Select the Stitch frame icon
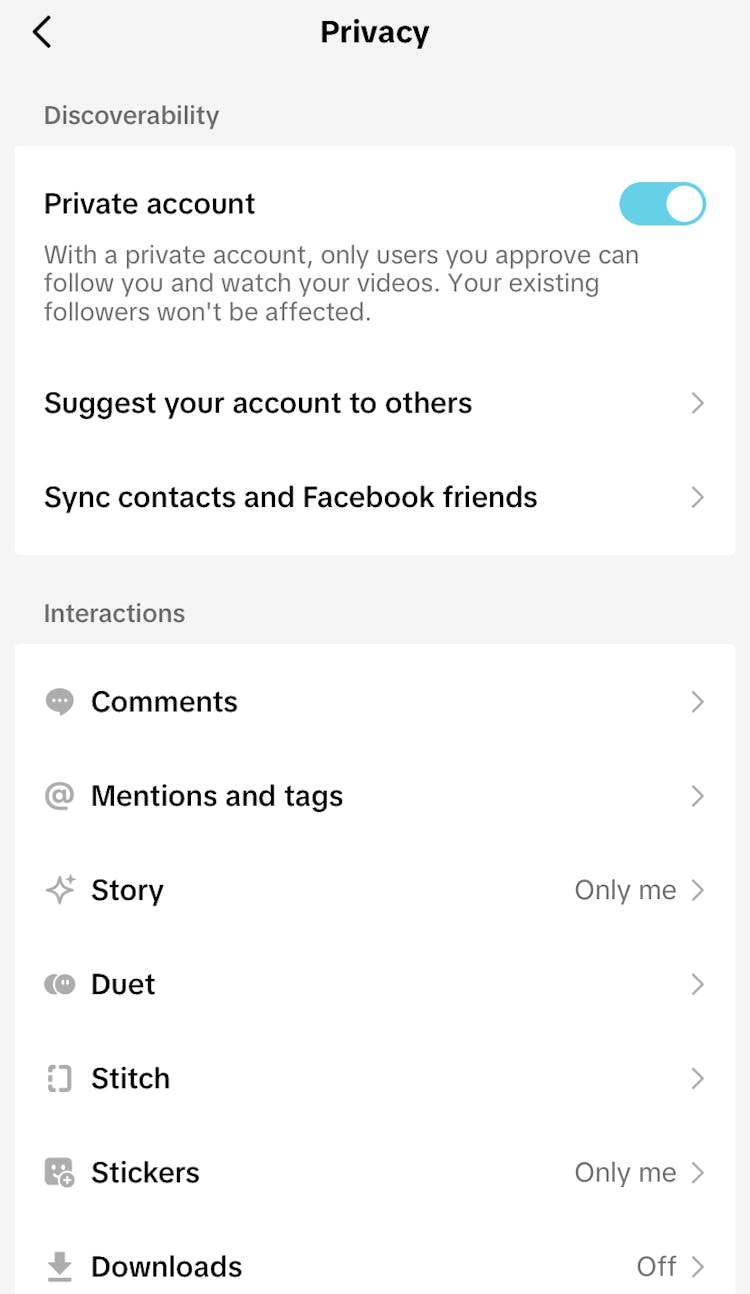The image size is (750, 1294). point(60,1078)
